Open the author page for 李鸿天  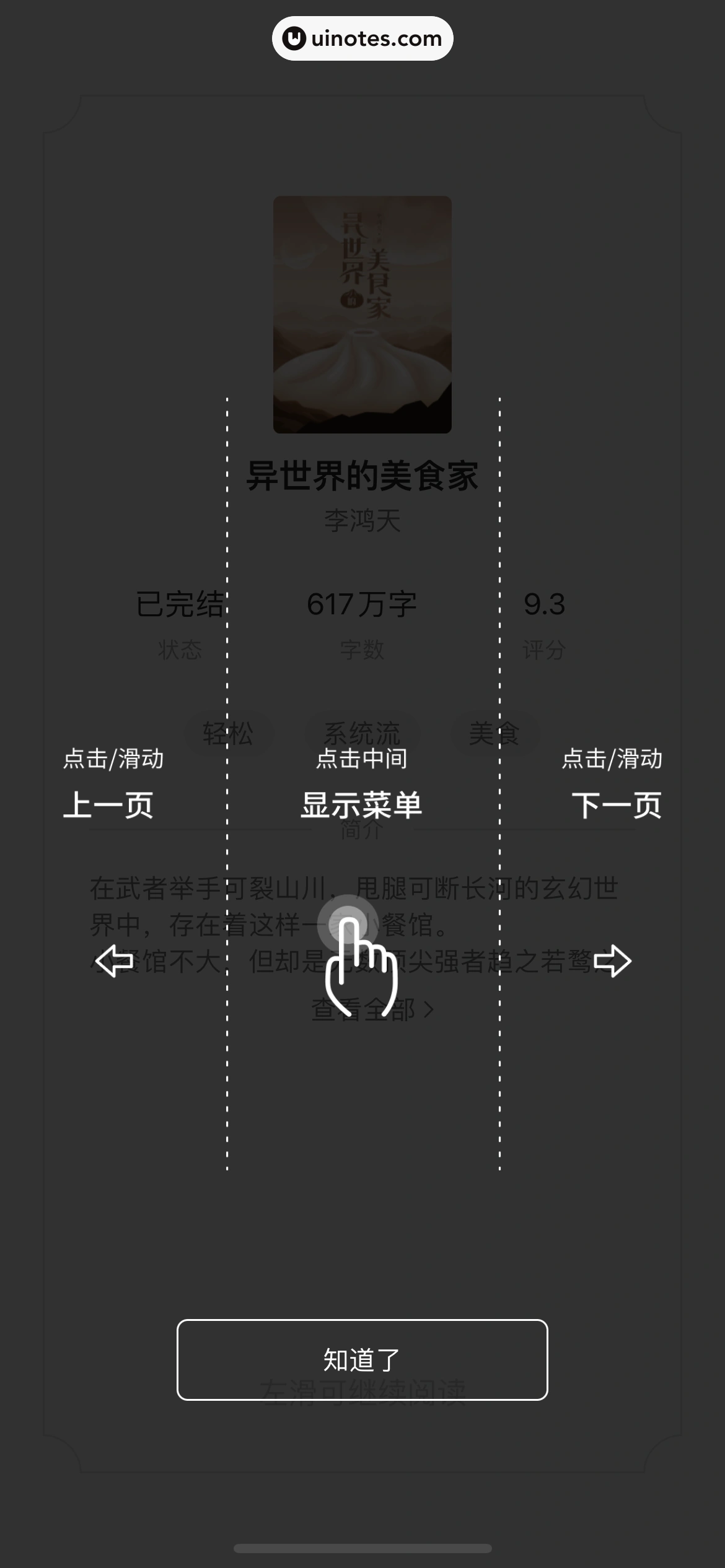click(x=362, y=520)
